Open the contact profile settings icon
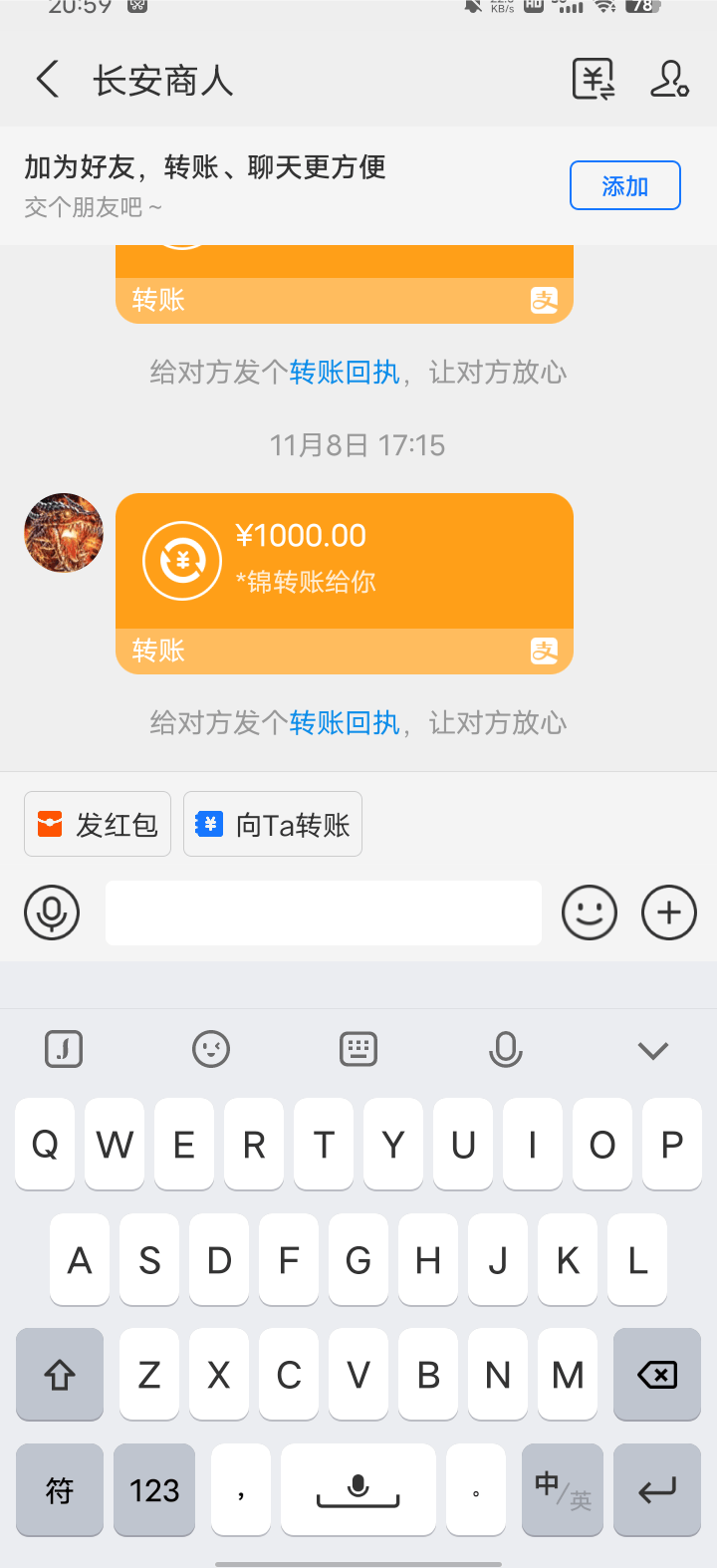 coord(669,80)
